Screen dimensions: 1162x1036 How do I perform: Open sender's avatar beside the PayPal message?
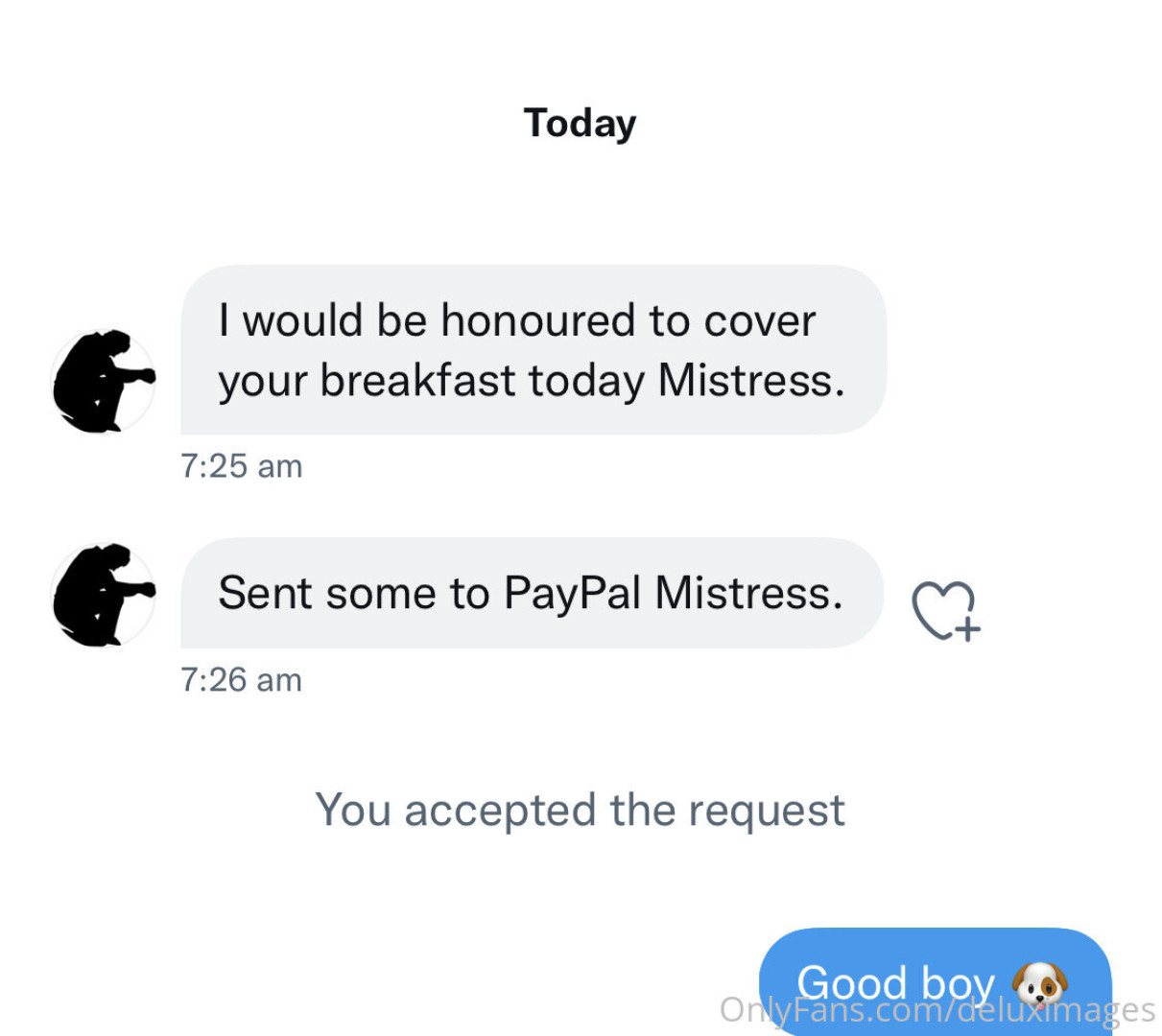[x=103, y=595]
